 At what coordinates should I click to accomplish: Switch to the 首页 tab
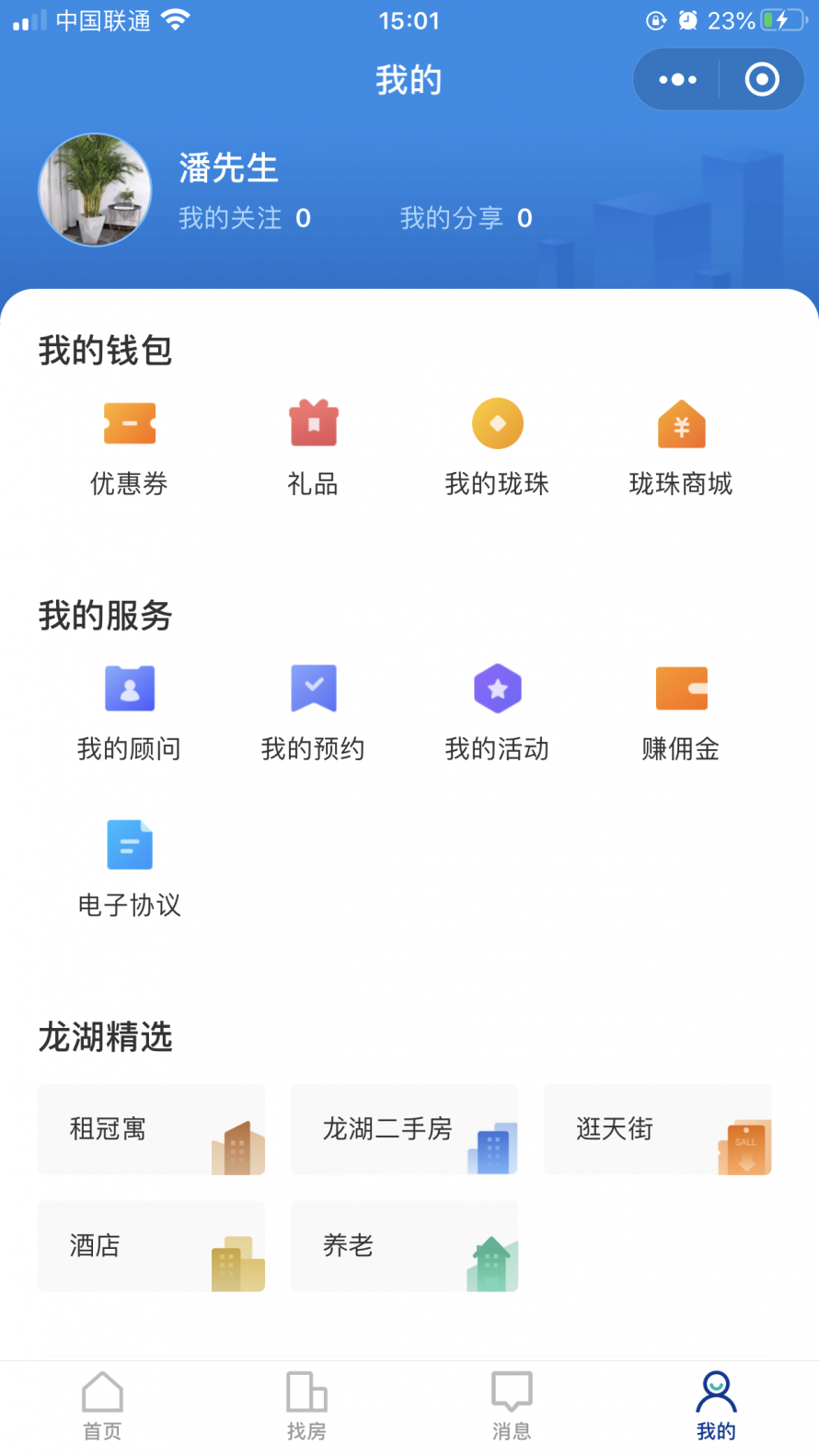coord(102,1405)
